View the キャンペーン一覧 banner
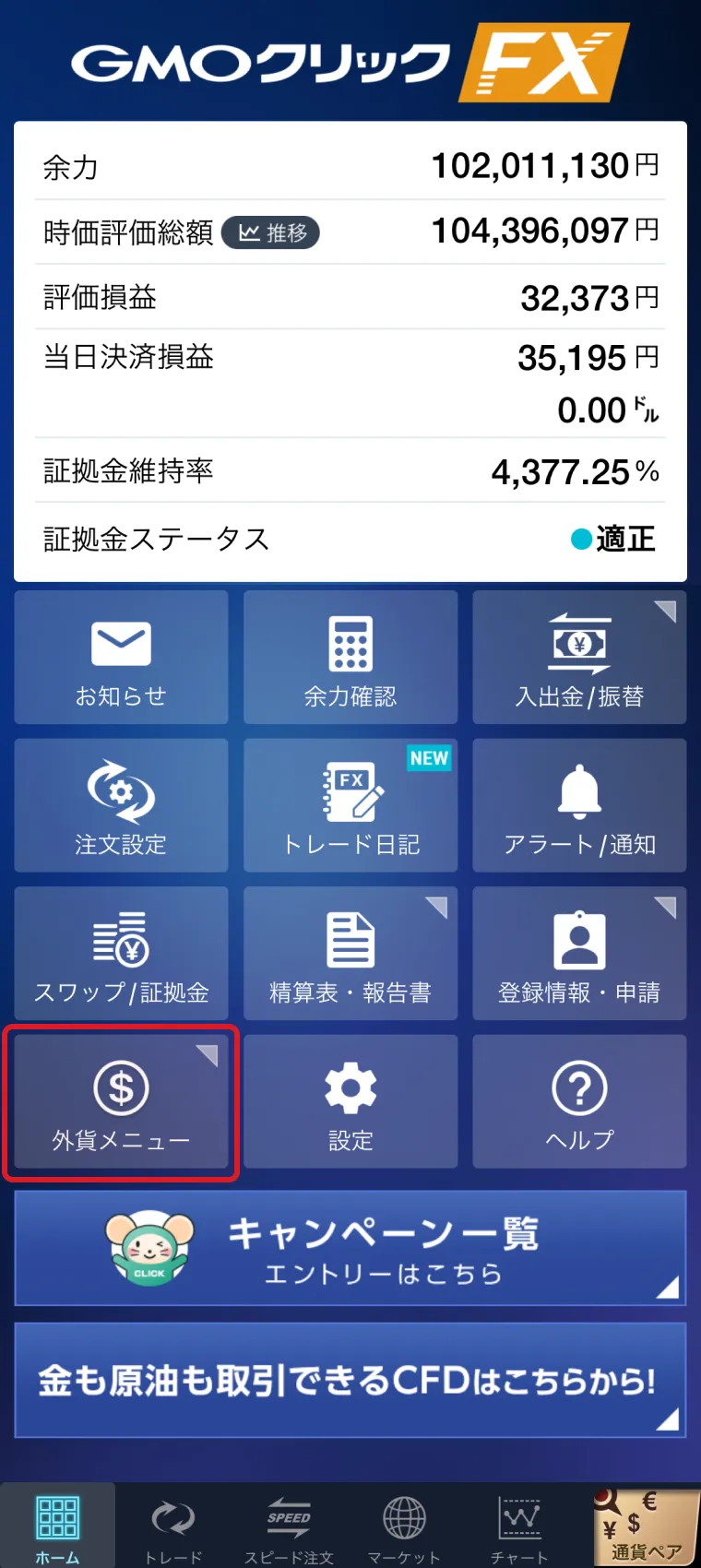 coord(350,1248)
